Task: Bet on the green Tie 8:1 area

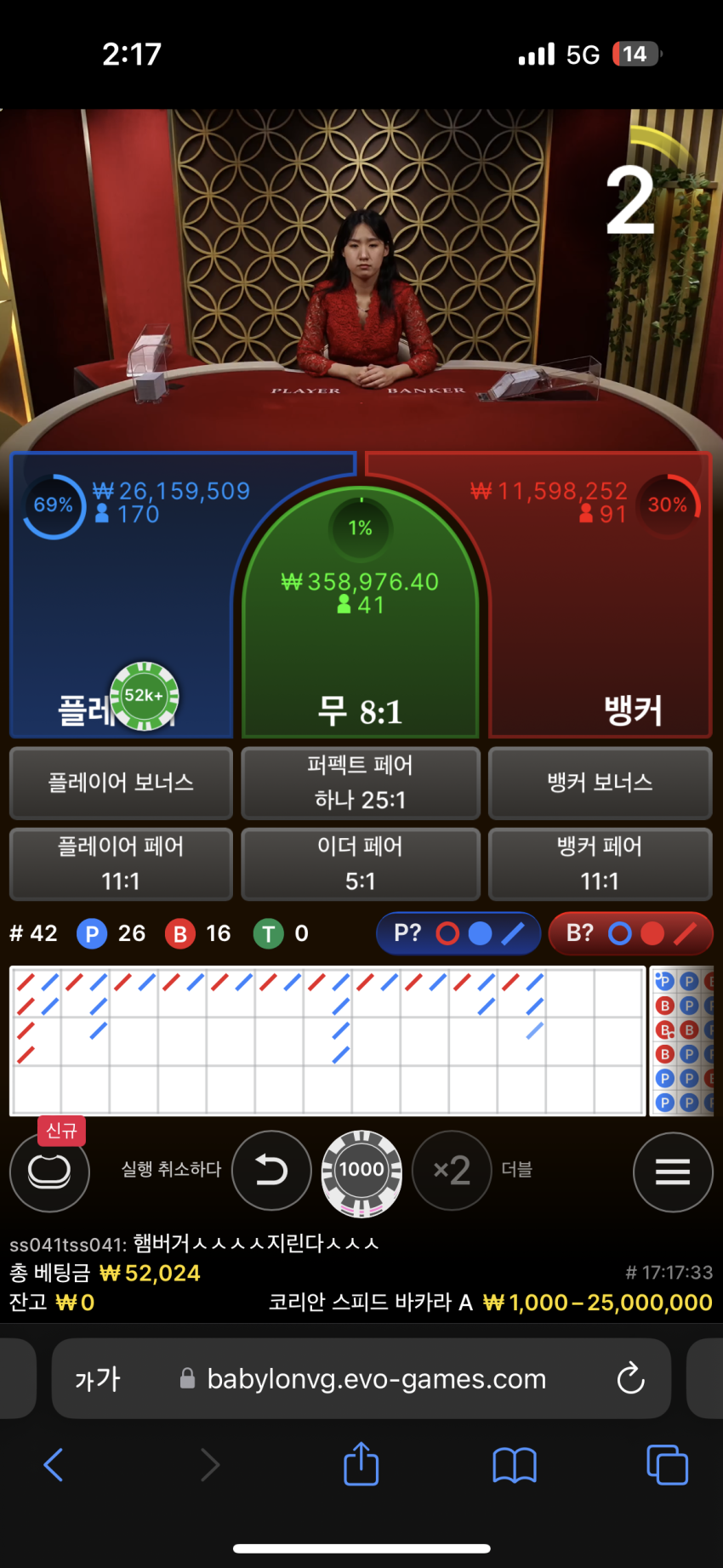Action: [x=361, y=613]
